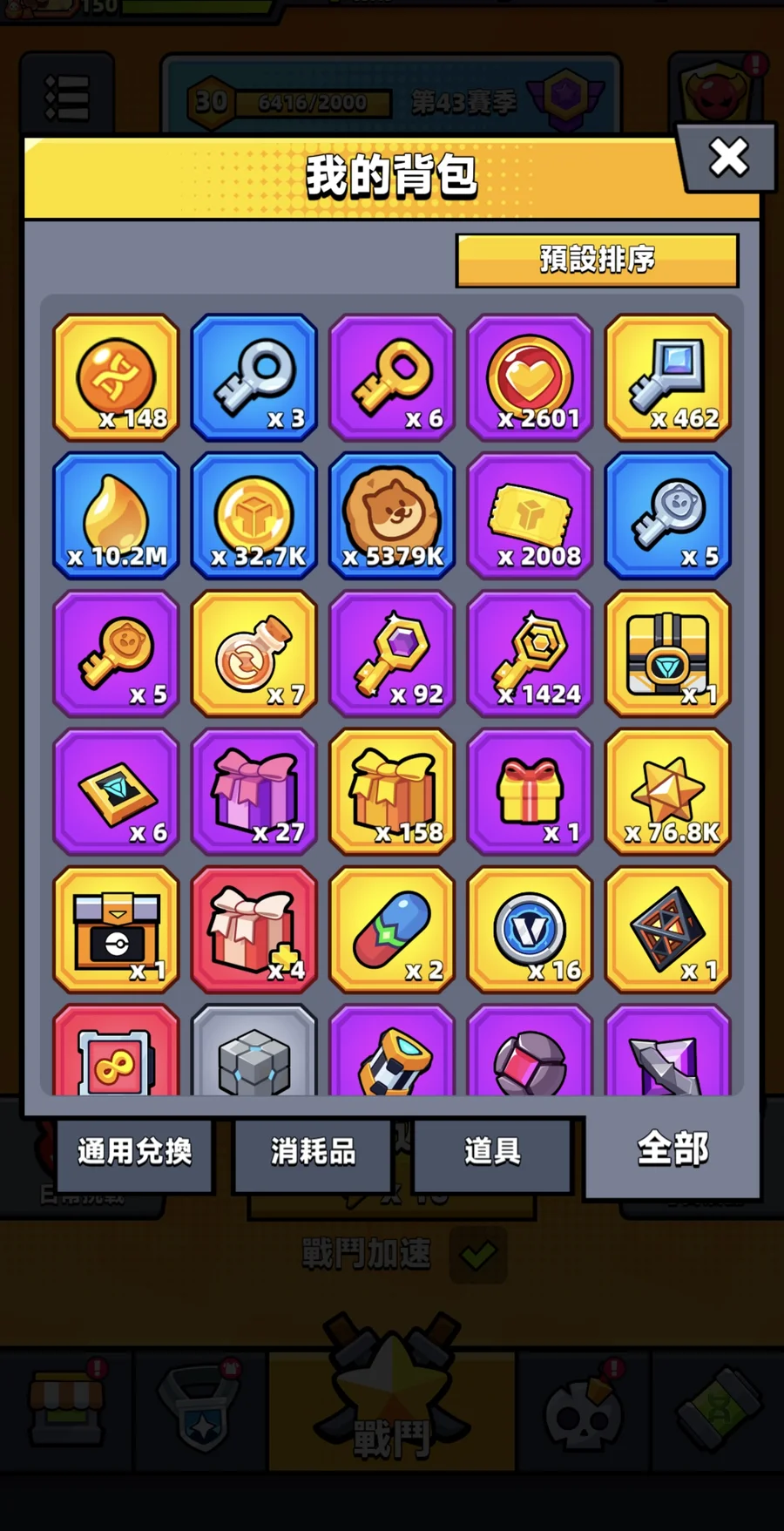Tap the orange star item x76.8K
This screenshot has height=1531, width=784.
(x=668, y=792)
